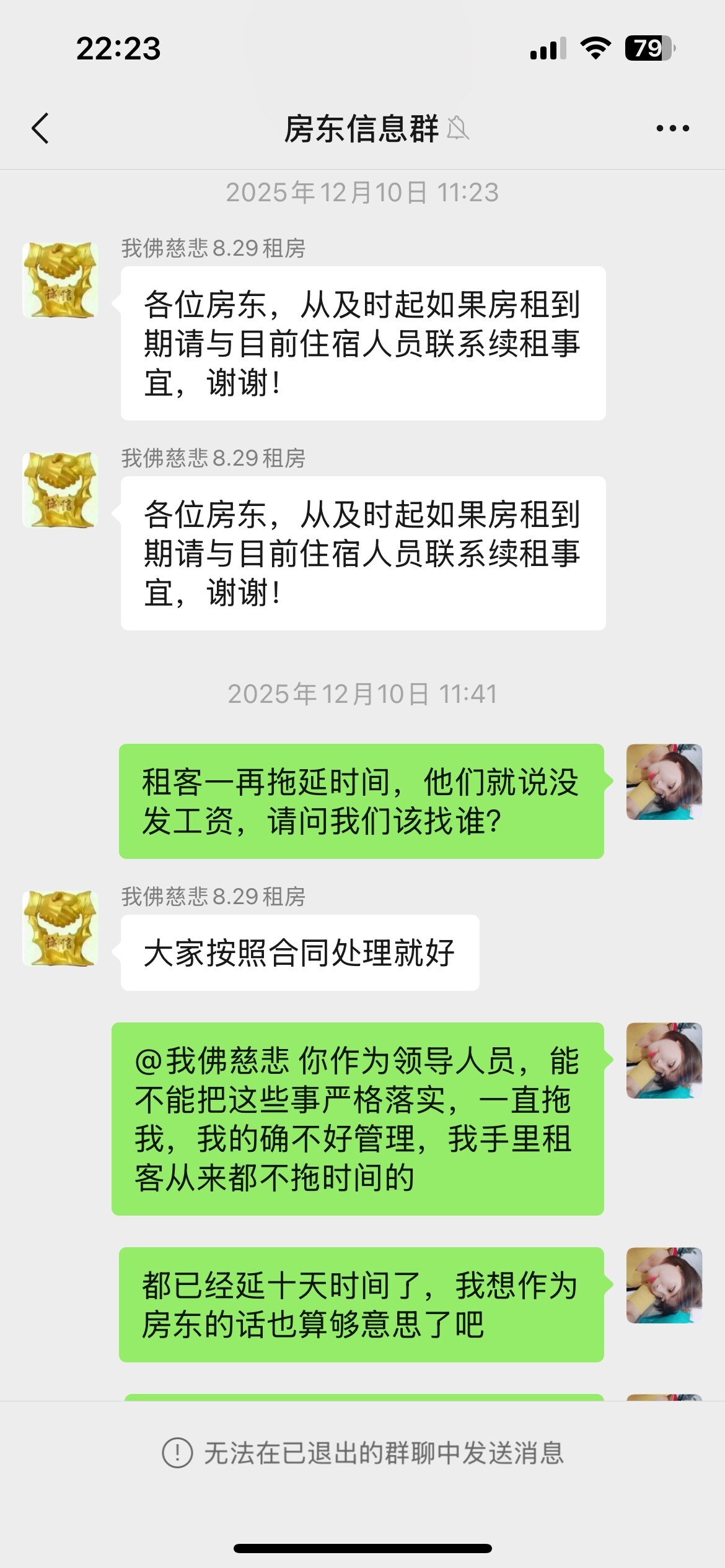
Task: Go back from 房东信息群 chat
Action: 41,129
